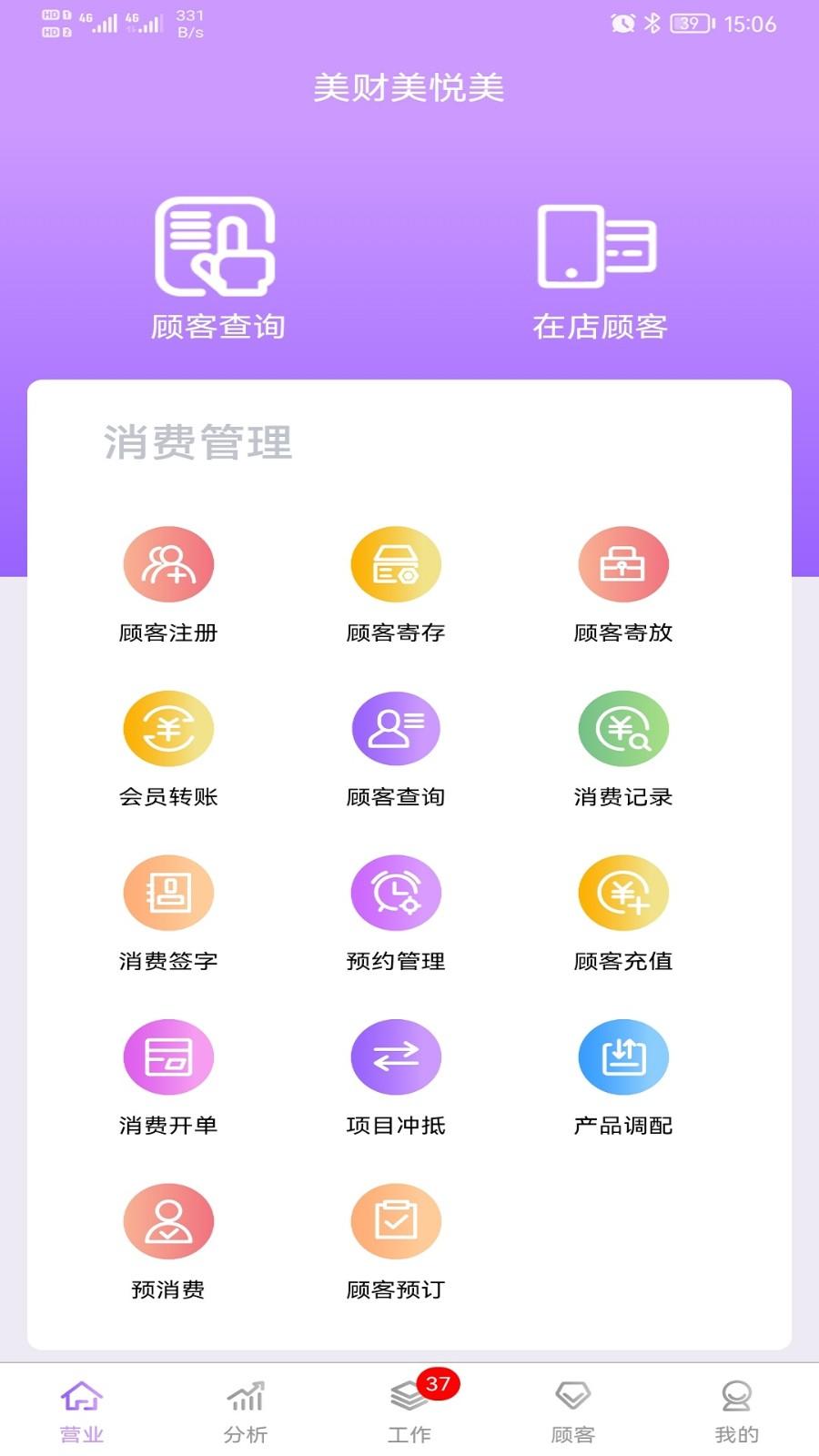Tap the 顾客预订 customer booking icon
This screenshot has height=1456, width=819.
pyautogui.click(x=396, y=1219)
